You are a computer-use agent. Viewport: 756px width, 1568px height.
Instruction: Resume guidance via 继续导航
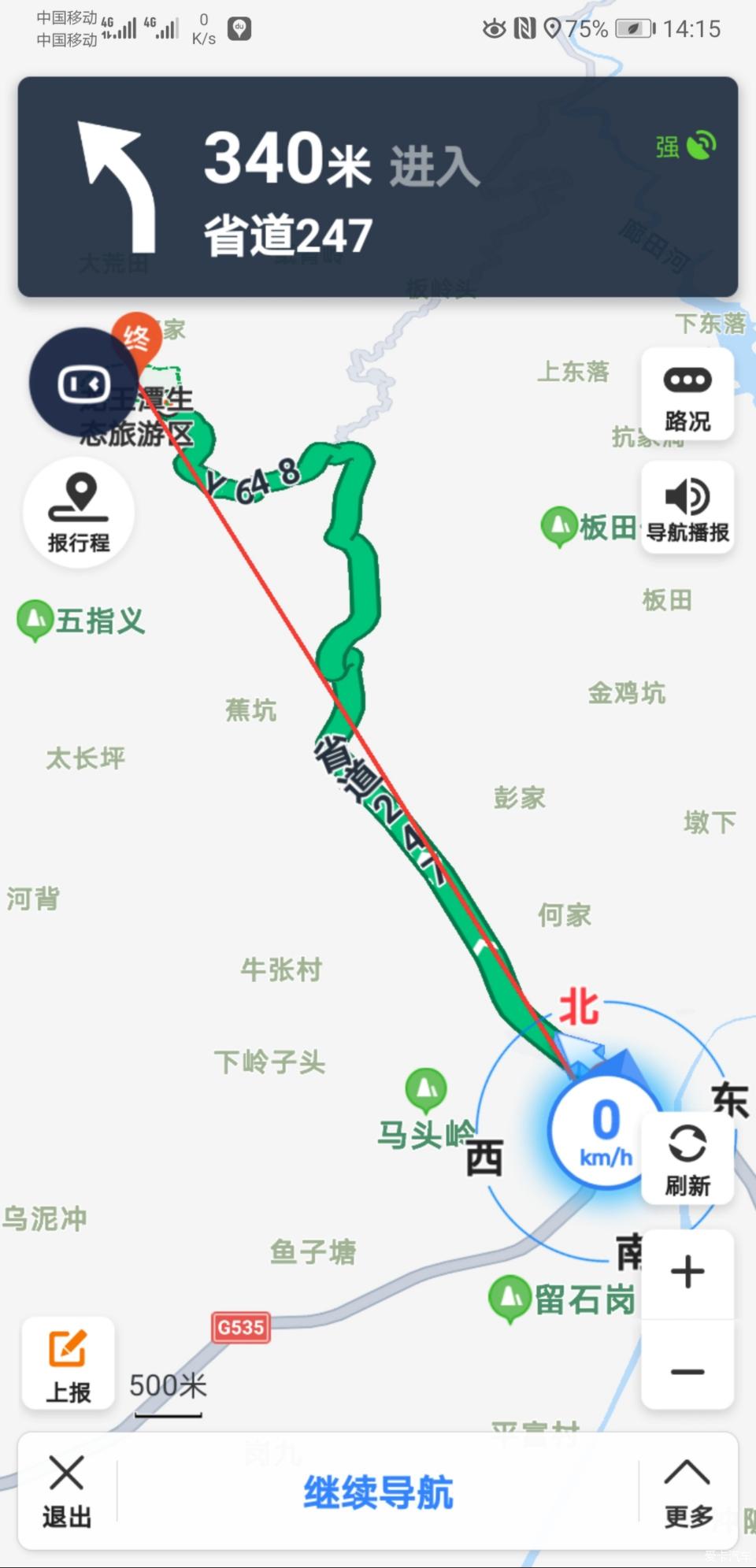click(x=378, y=1492)
